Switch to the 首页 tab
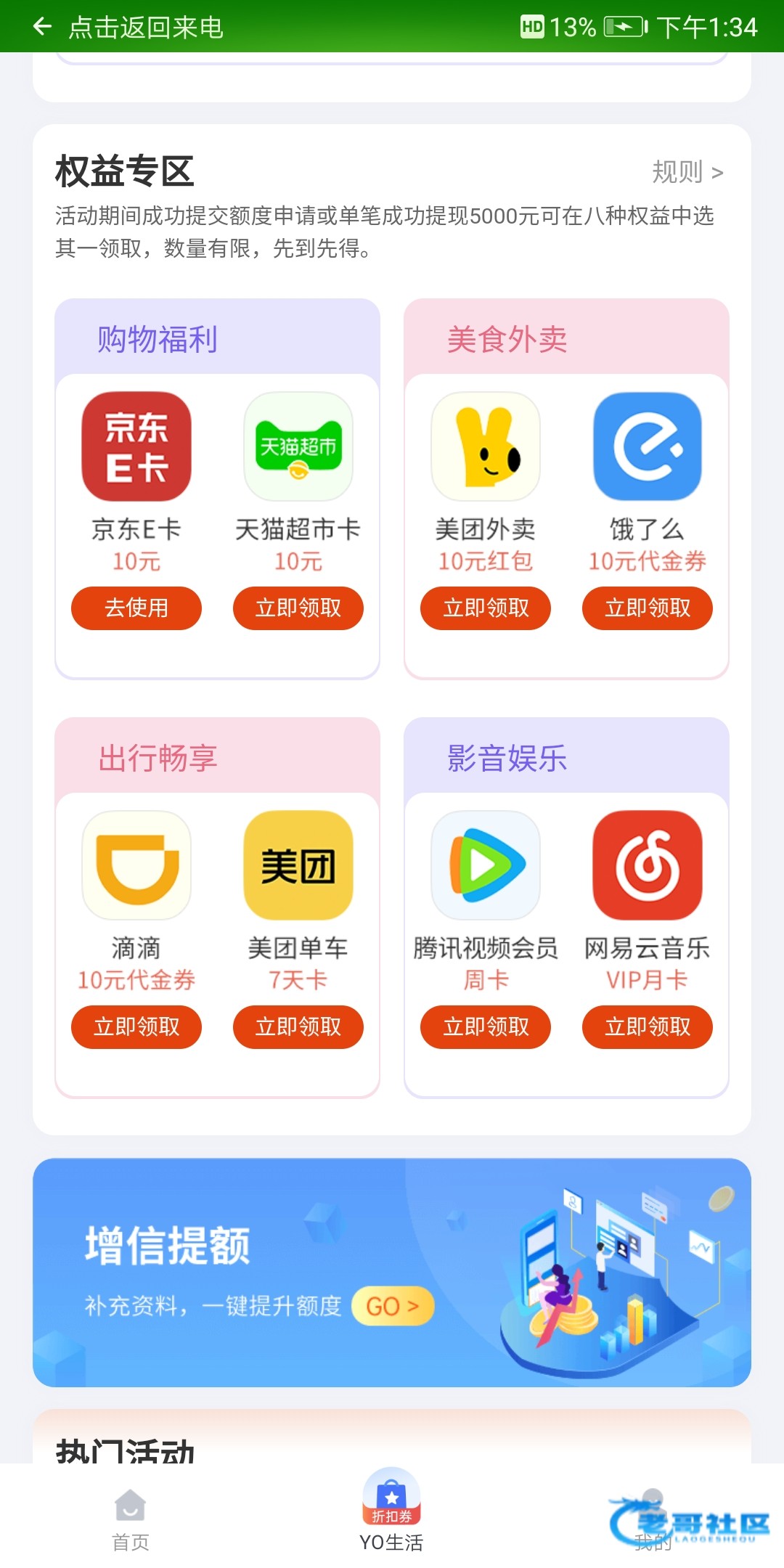The image size is (784, 1568). click(x=131, y=1519)
